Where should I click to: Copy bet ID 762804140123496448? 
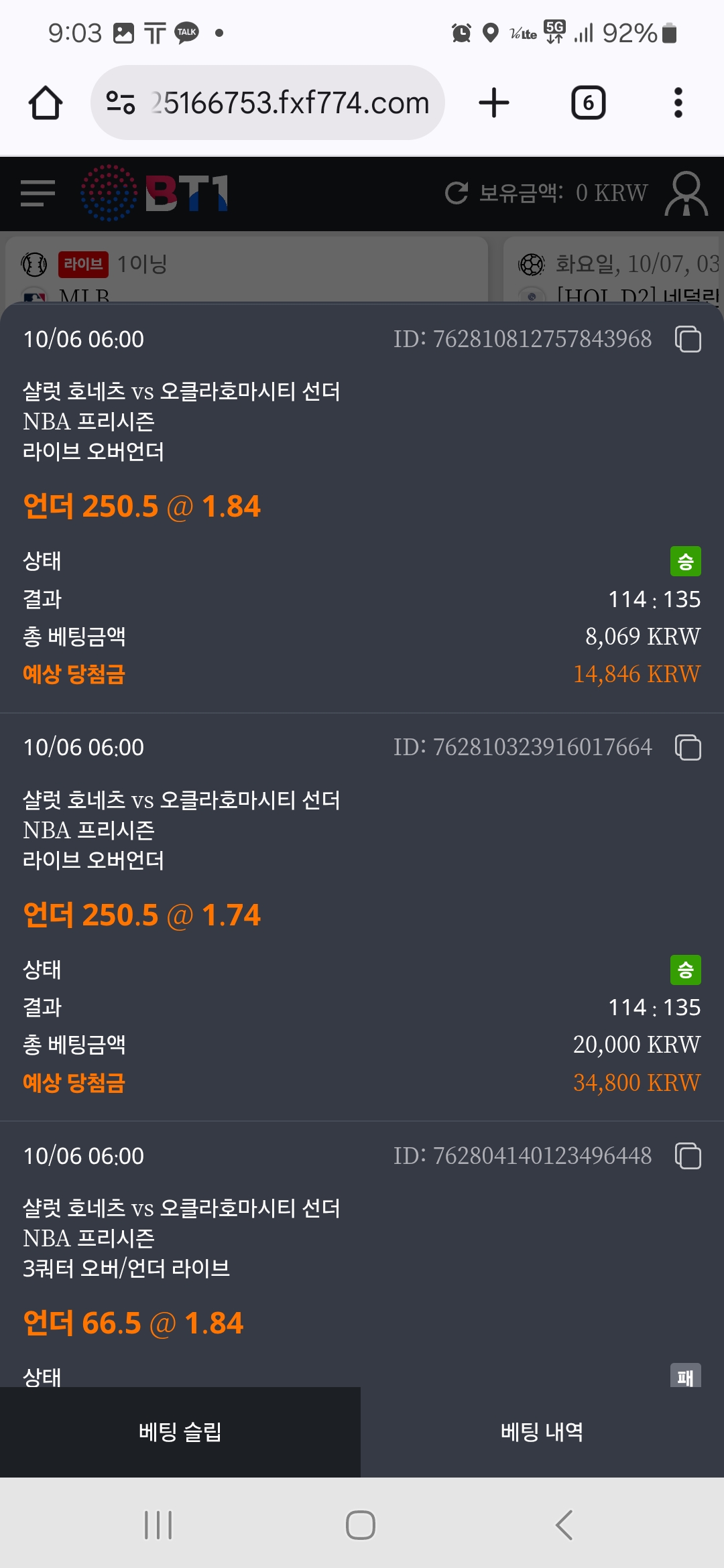pos(688,1156)
